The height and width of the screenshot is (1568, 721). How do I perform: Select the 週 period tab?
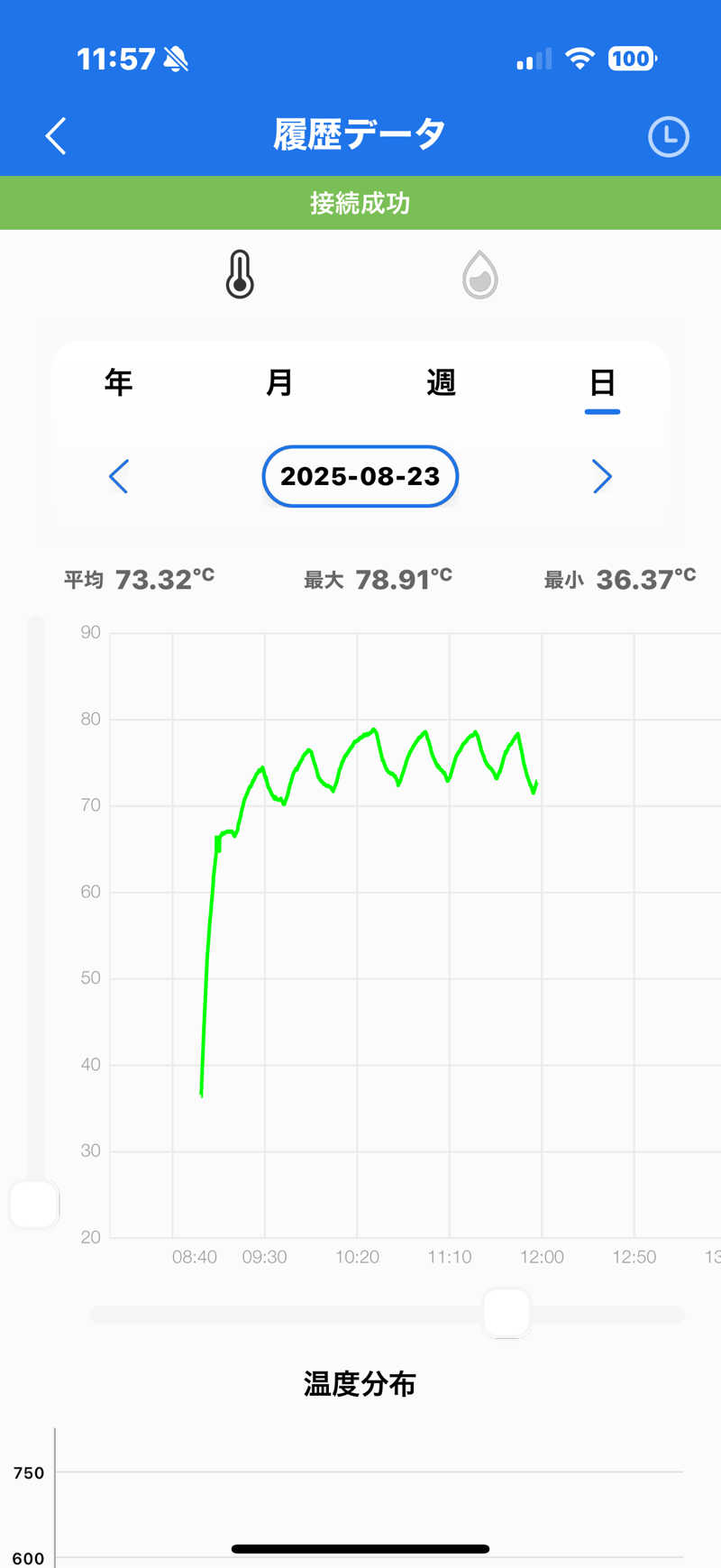coord(441,382)
